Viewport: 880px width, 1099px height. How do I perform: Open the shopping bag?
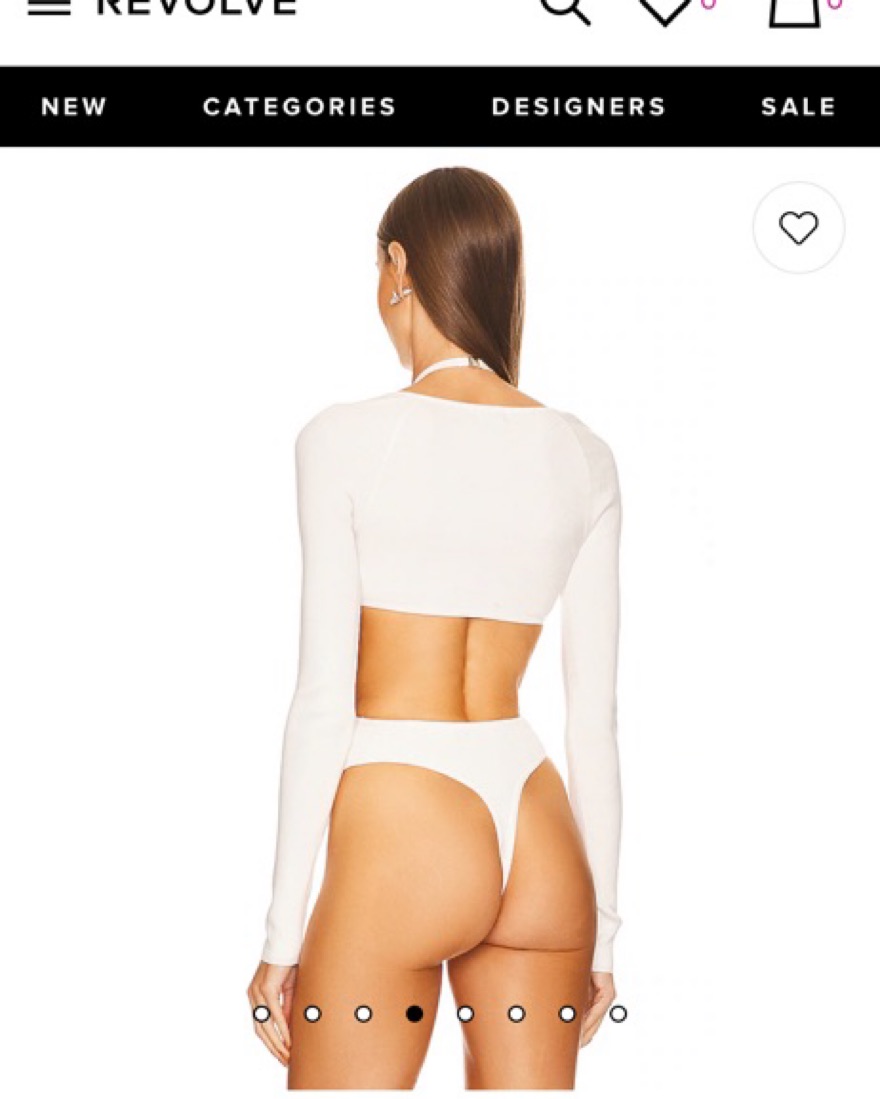click(794, 10)
